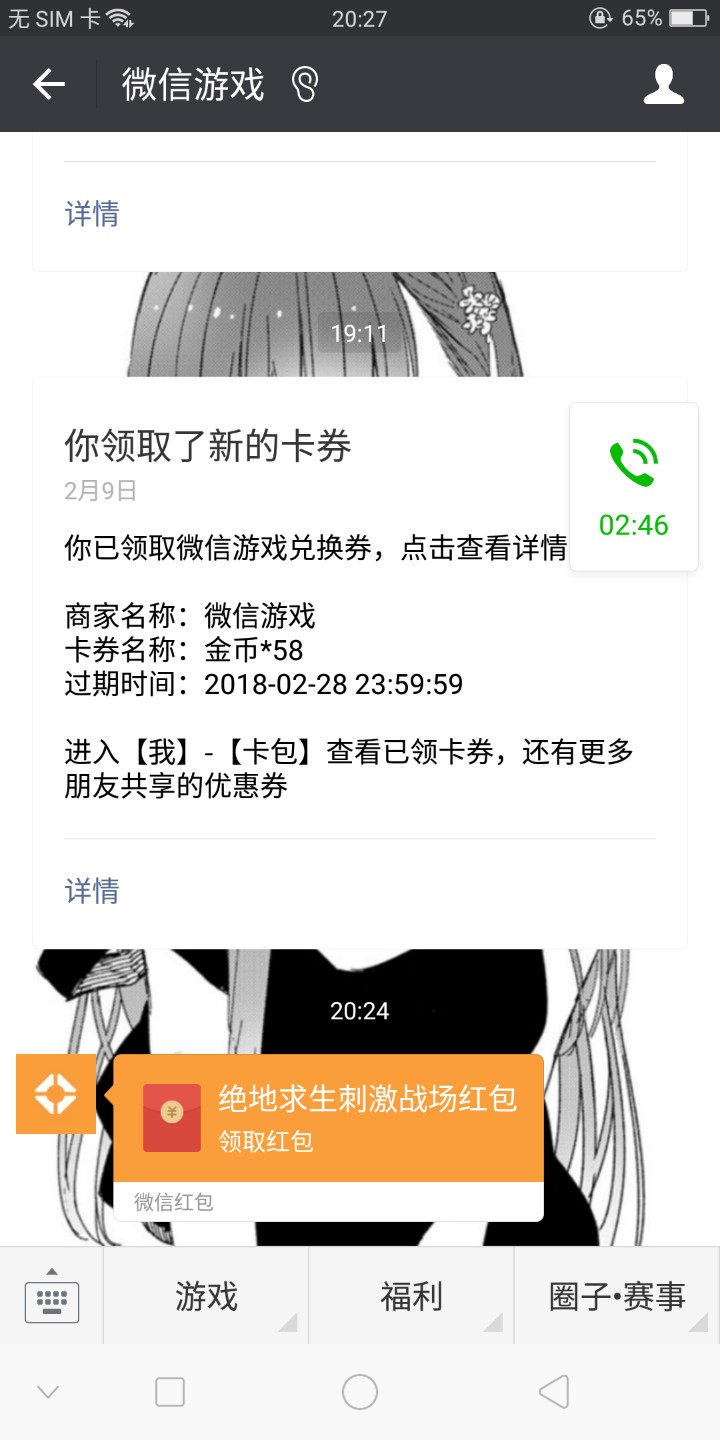
Task: Open the 微信游戏 account profile icon
Action: point(663,85)
